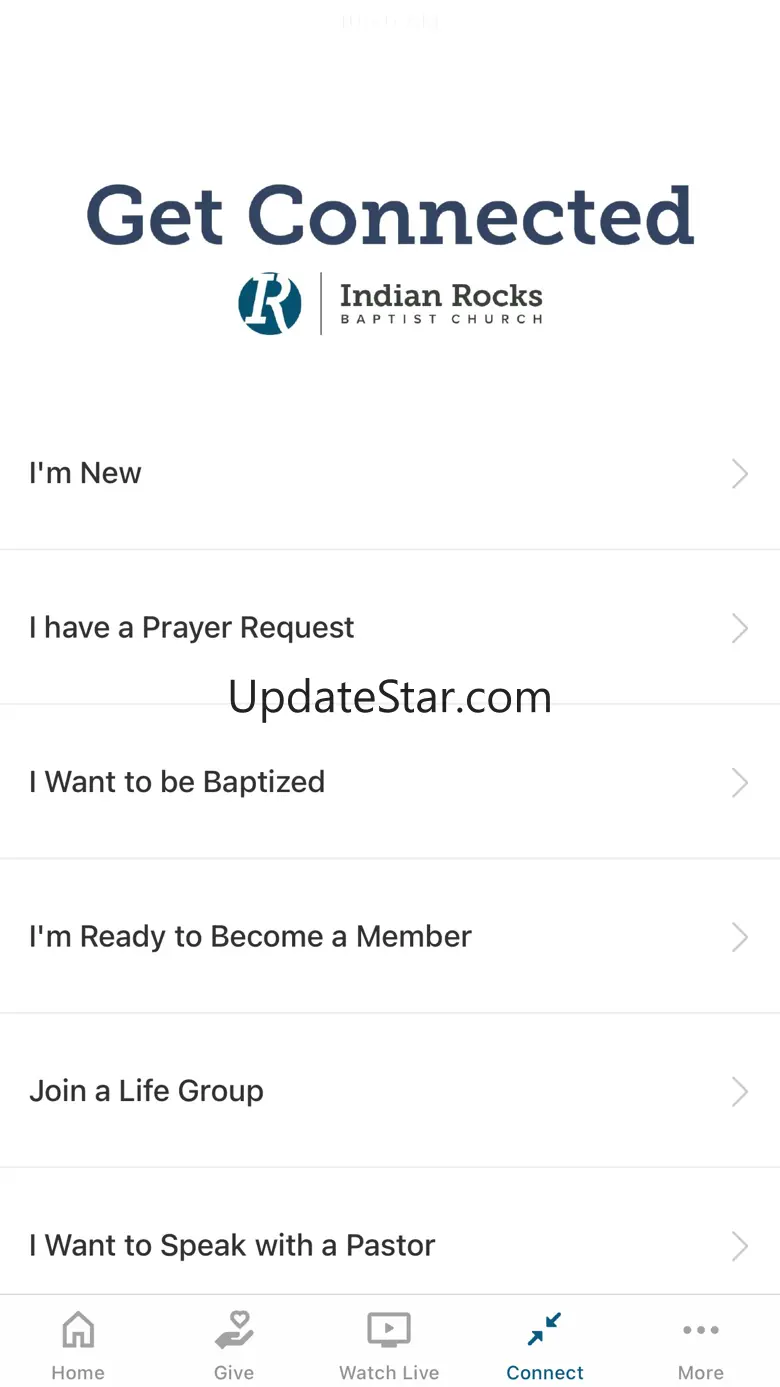780x1387 pixels.
Task: Tap the Connect tab
Action: click(545, 1345)
